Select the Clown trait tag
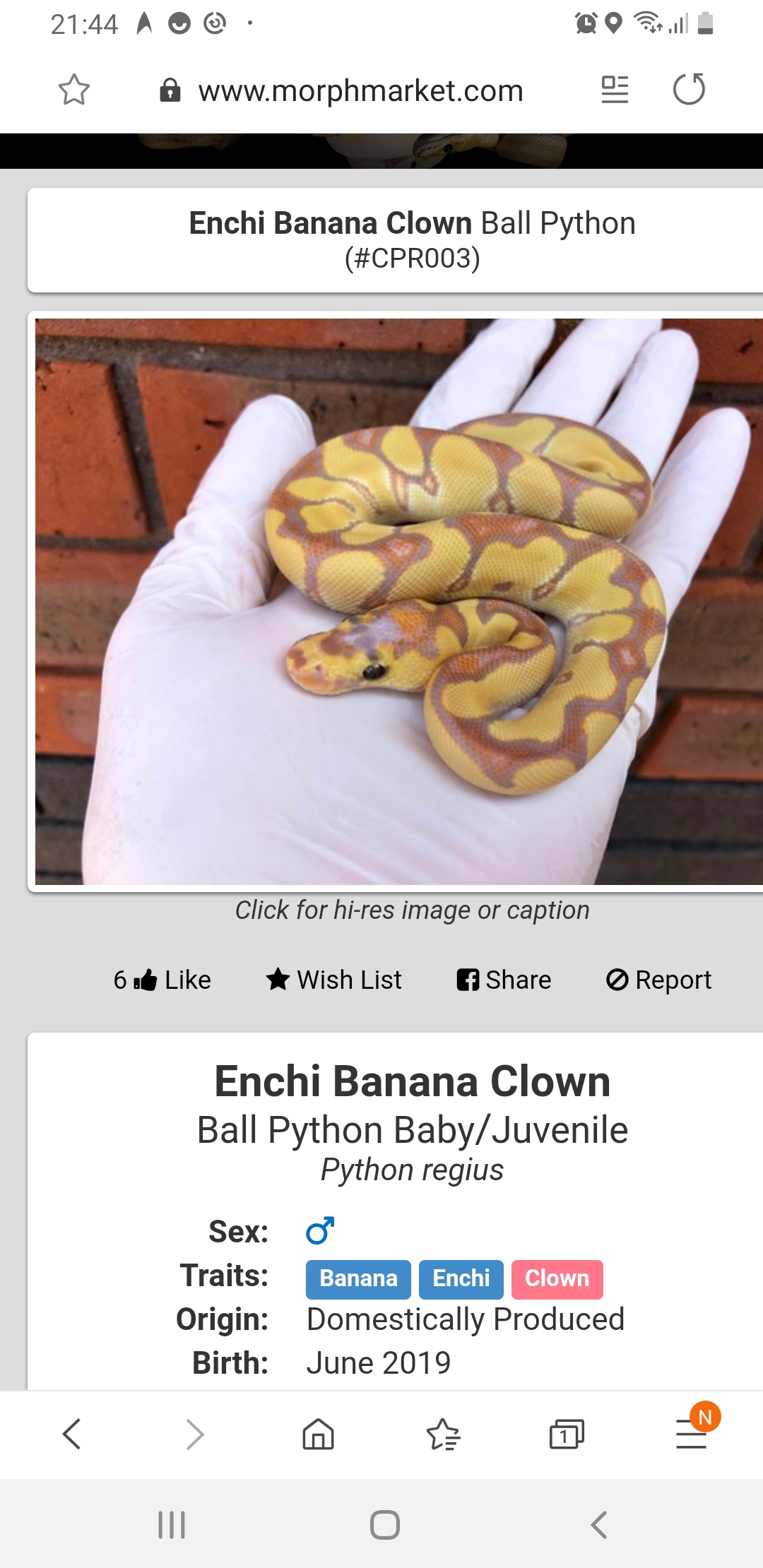 click(557, 1279)
